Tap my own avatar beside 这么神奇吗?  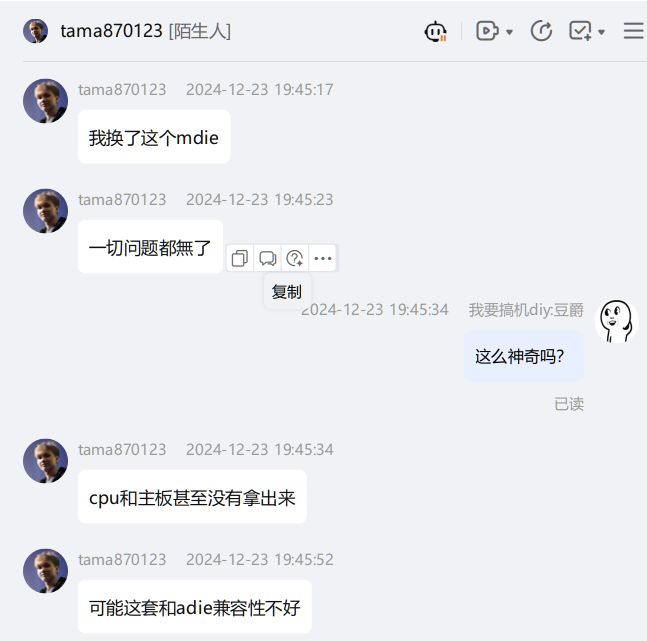(x=616, y=321)
